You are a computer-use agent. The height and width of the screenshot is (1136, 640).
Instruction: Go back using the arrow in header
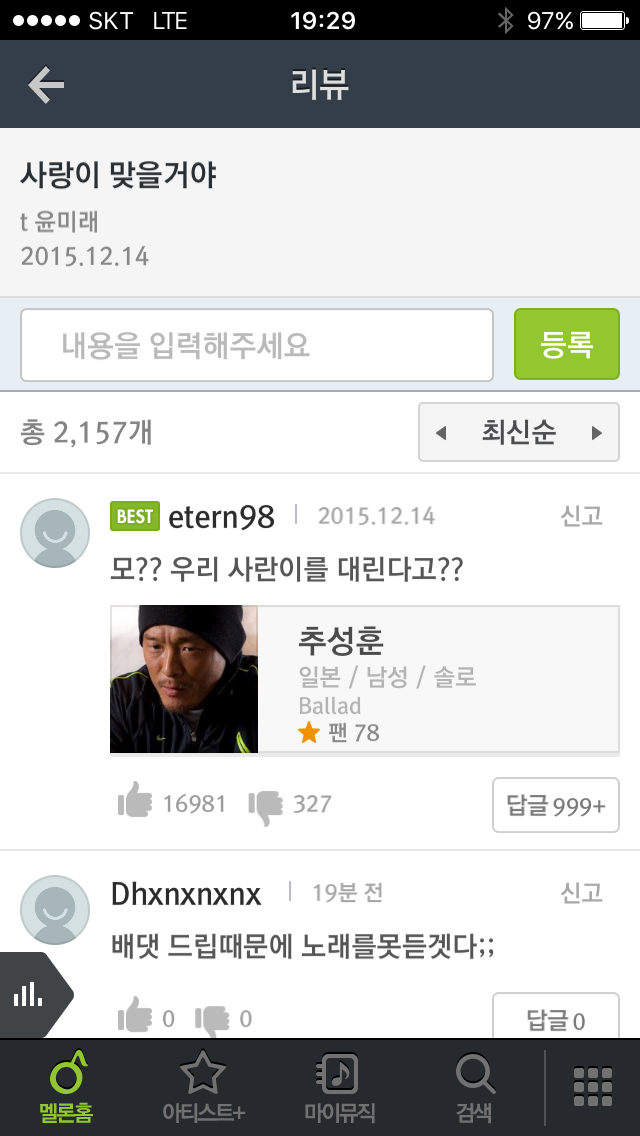[x=46, y=85]
